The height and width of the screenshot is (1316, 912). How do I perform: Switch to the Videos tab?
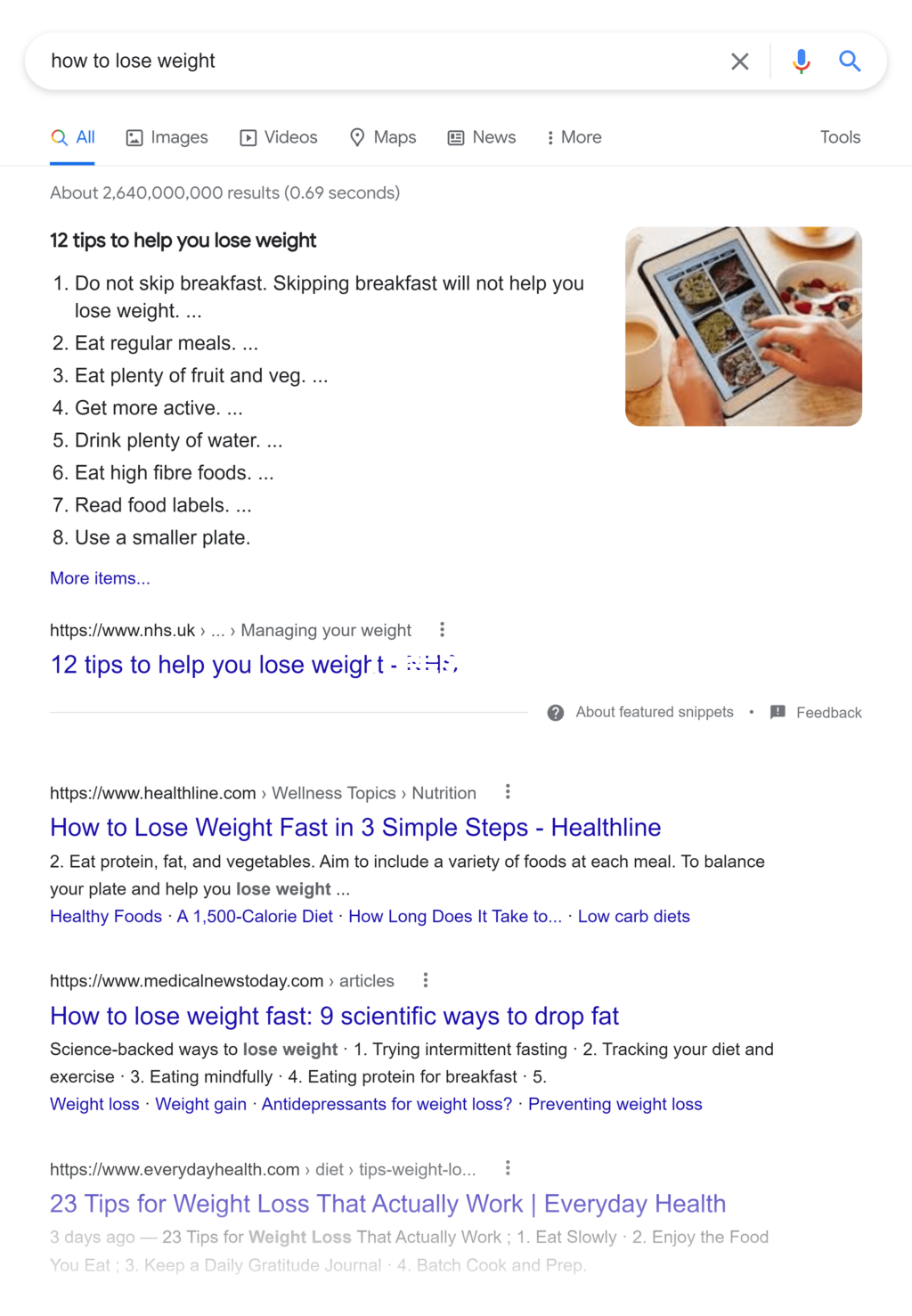[279, 137]
